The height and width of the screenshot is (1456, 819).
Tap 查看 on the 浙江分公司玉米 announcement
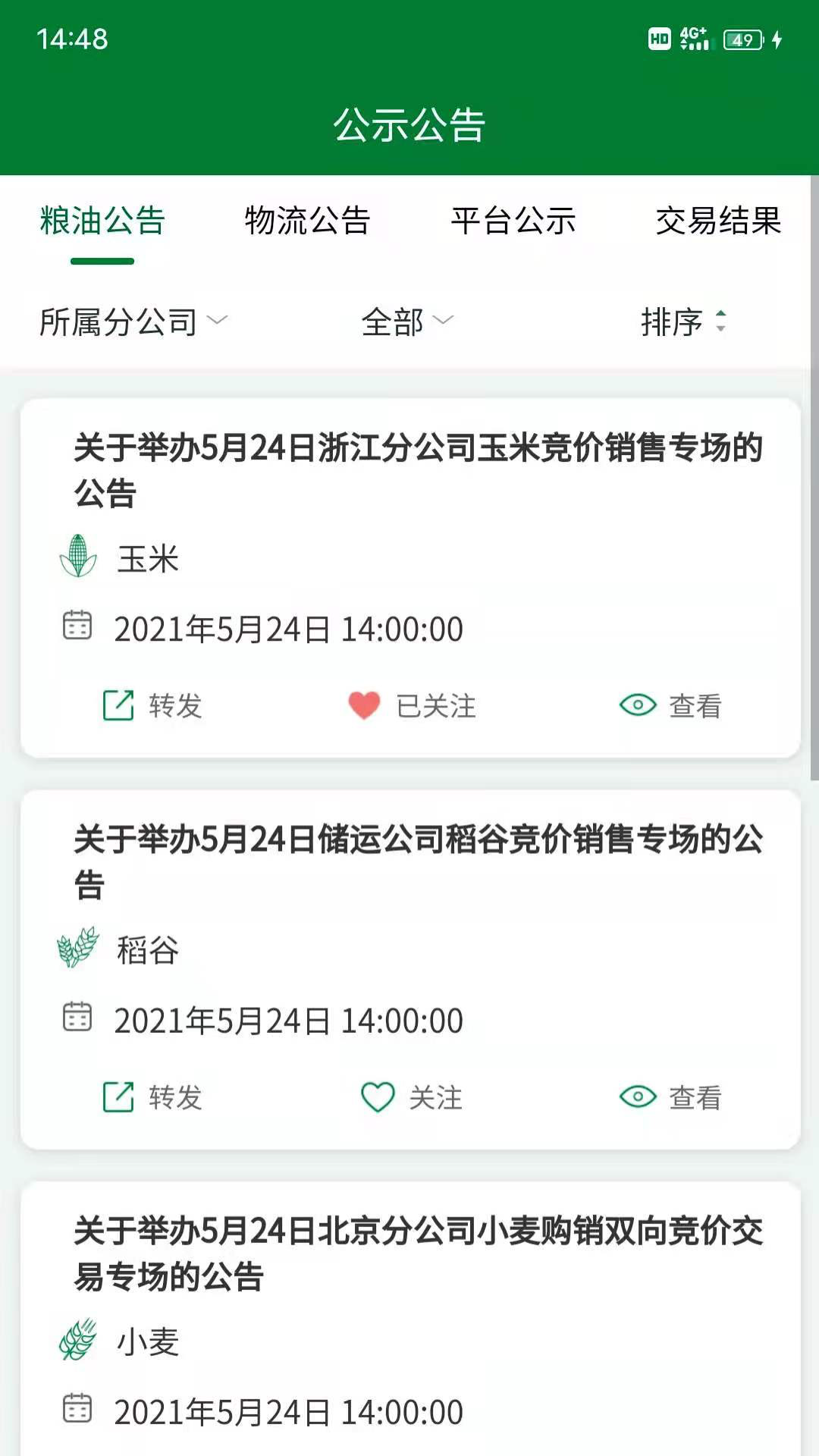[670, 705]
